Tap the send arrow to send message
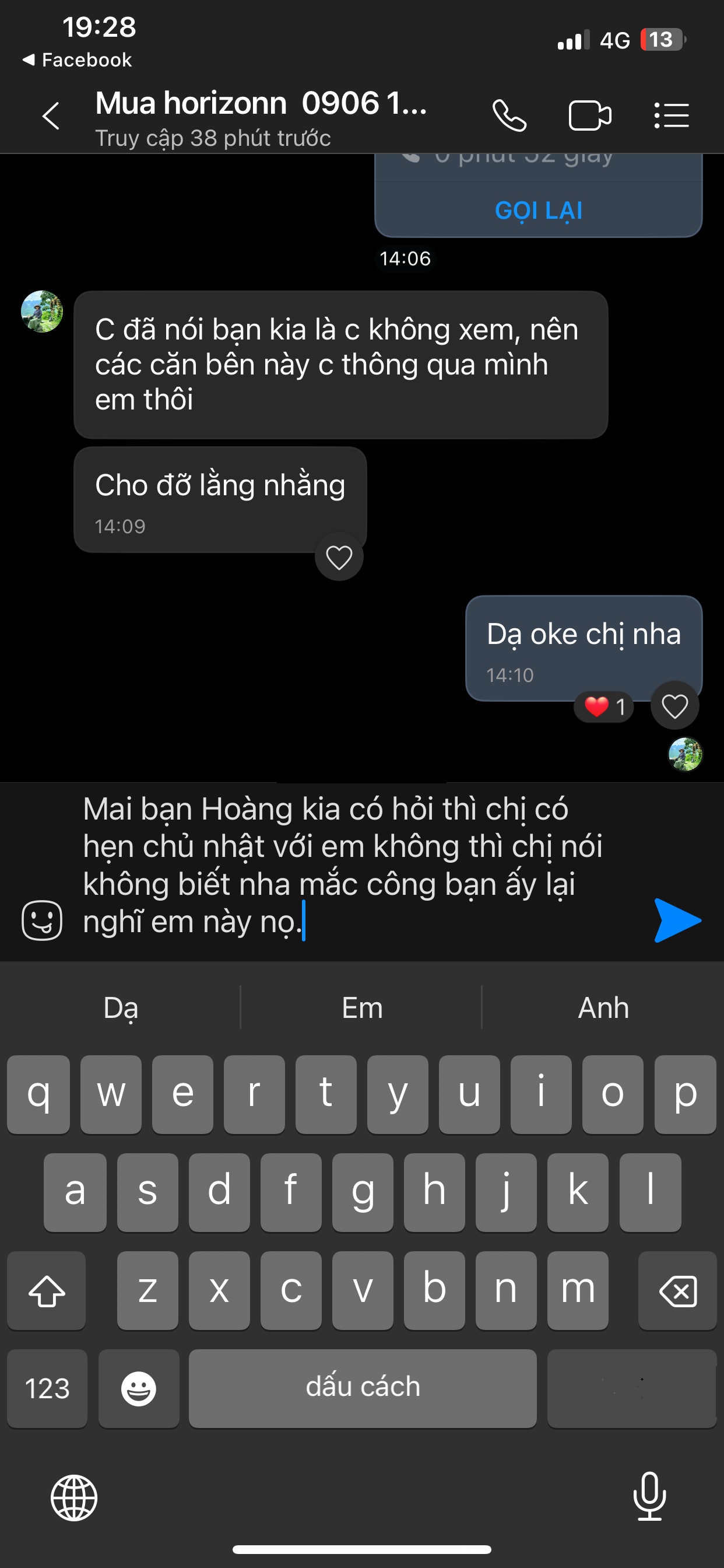The width and height of the screenshot is (724, 1568). (677, 921)
